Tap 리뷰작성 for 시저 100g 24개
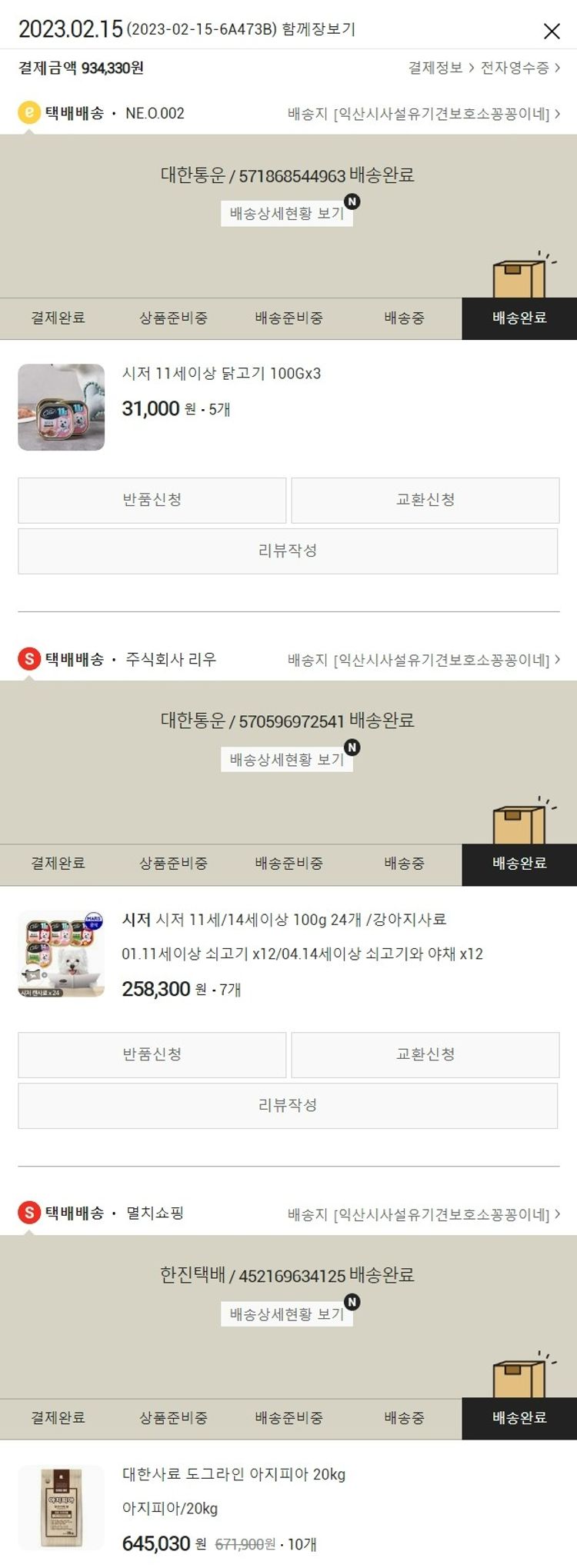Screen dimensions: 577x1568 (288, 1105)
